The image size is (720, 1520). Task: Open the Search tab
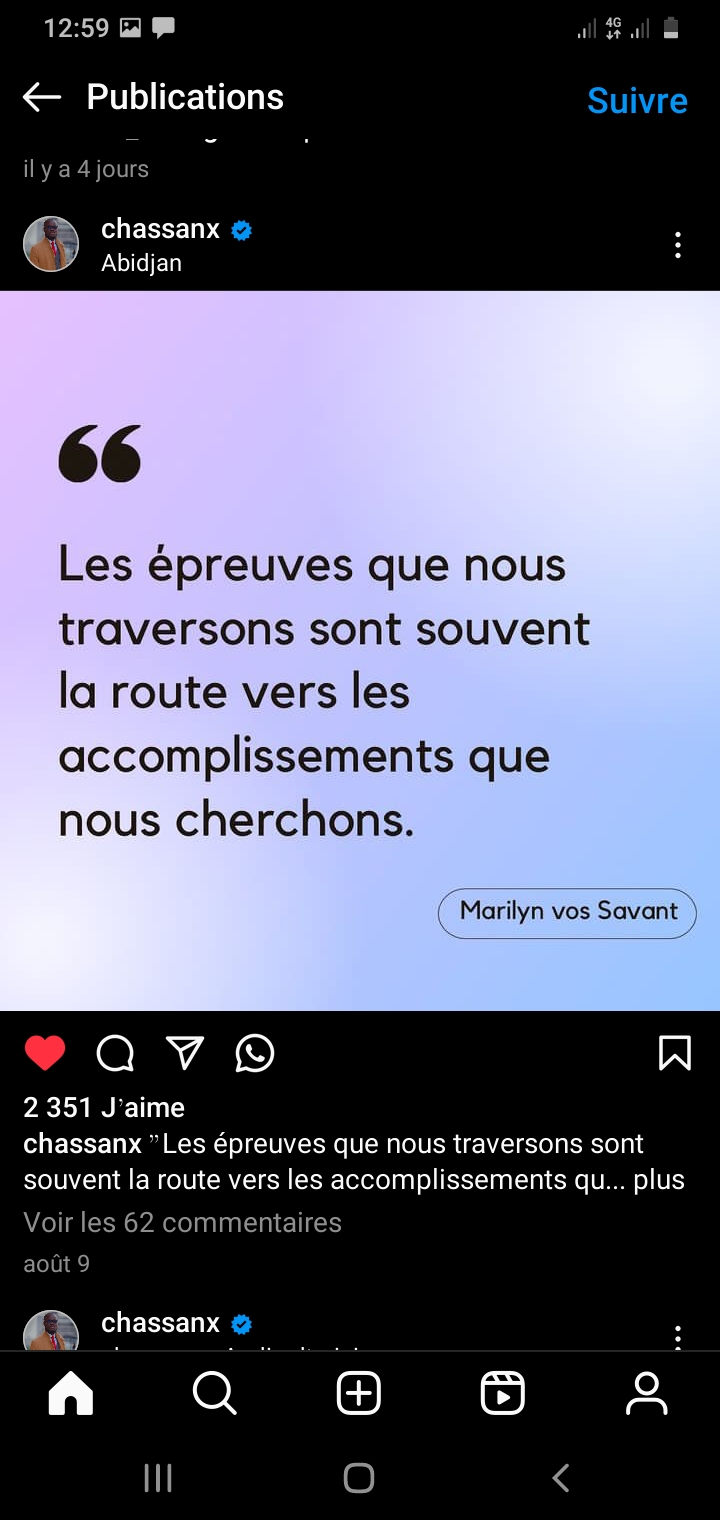coord(215,1393)
